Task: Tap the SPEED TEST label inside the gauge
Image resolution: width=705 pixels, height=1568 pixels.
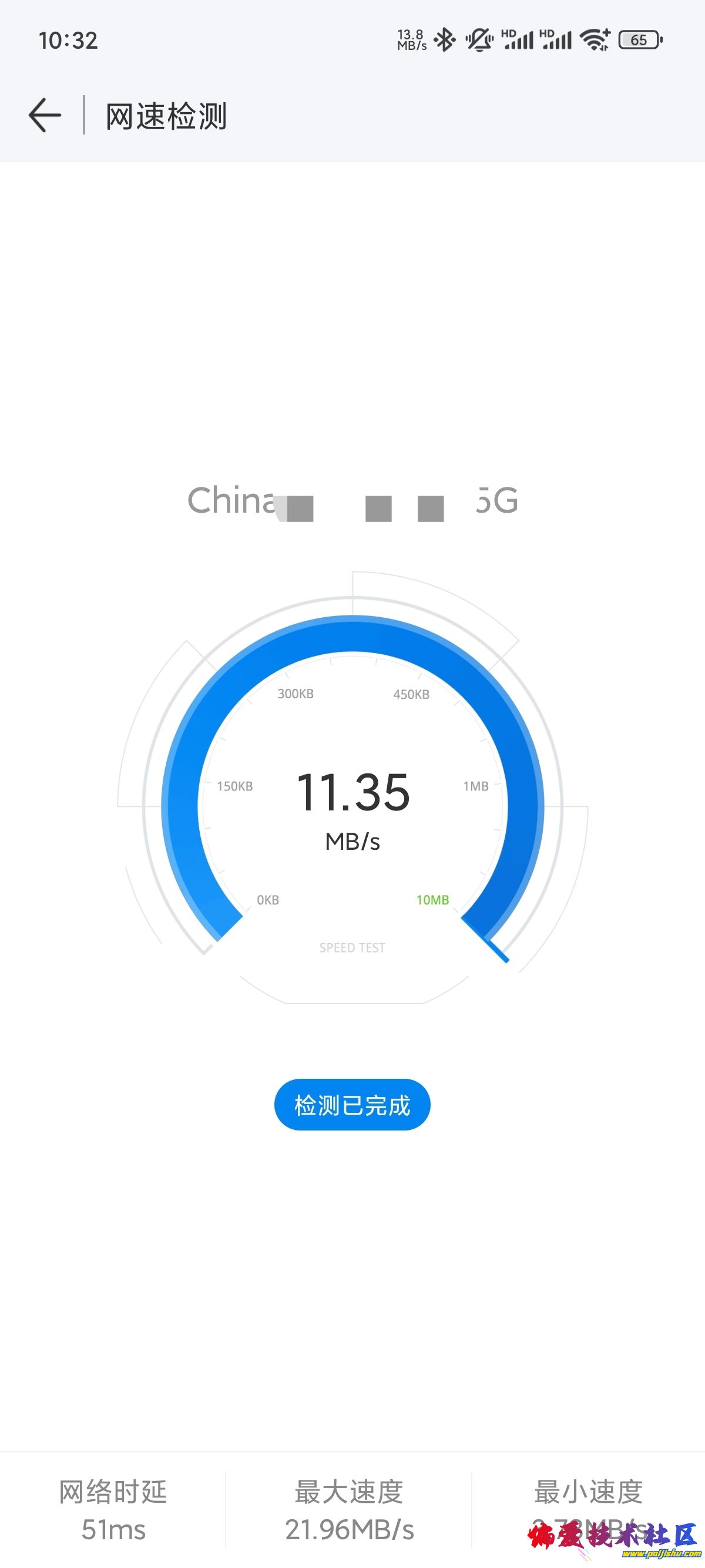Action: pos(352,947)
